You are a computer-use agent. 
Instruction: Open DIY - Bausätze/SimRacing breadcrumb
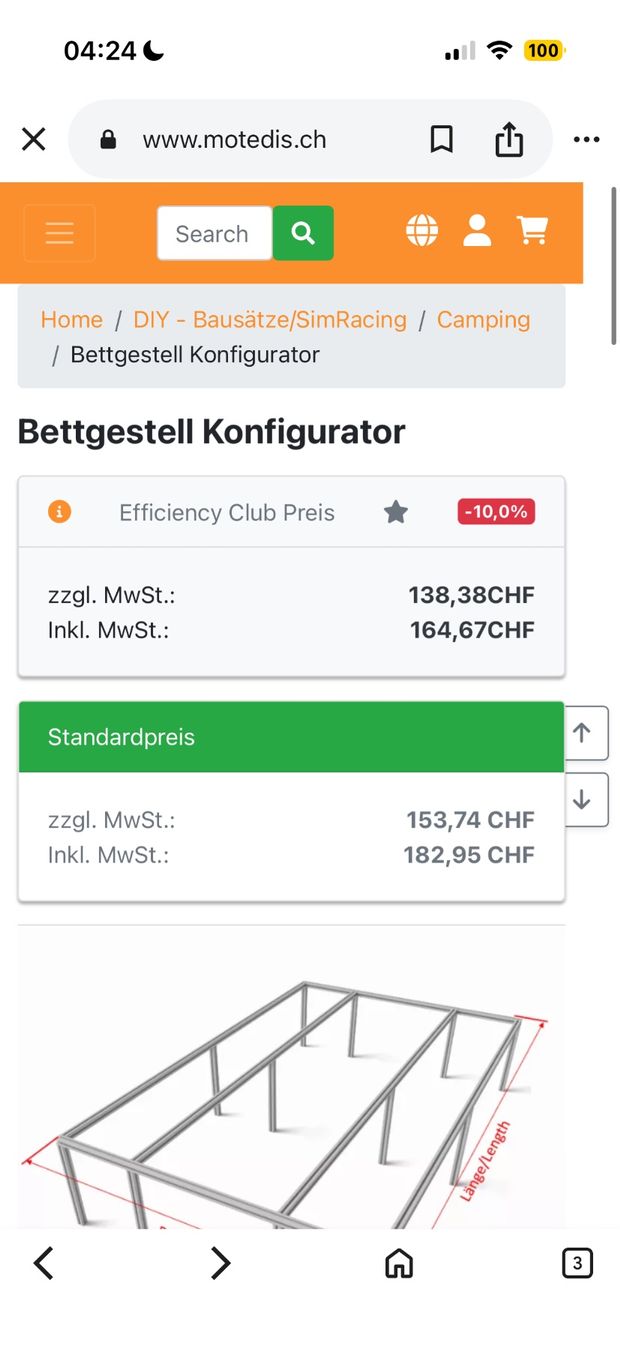[270, 320]
